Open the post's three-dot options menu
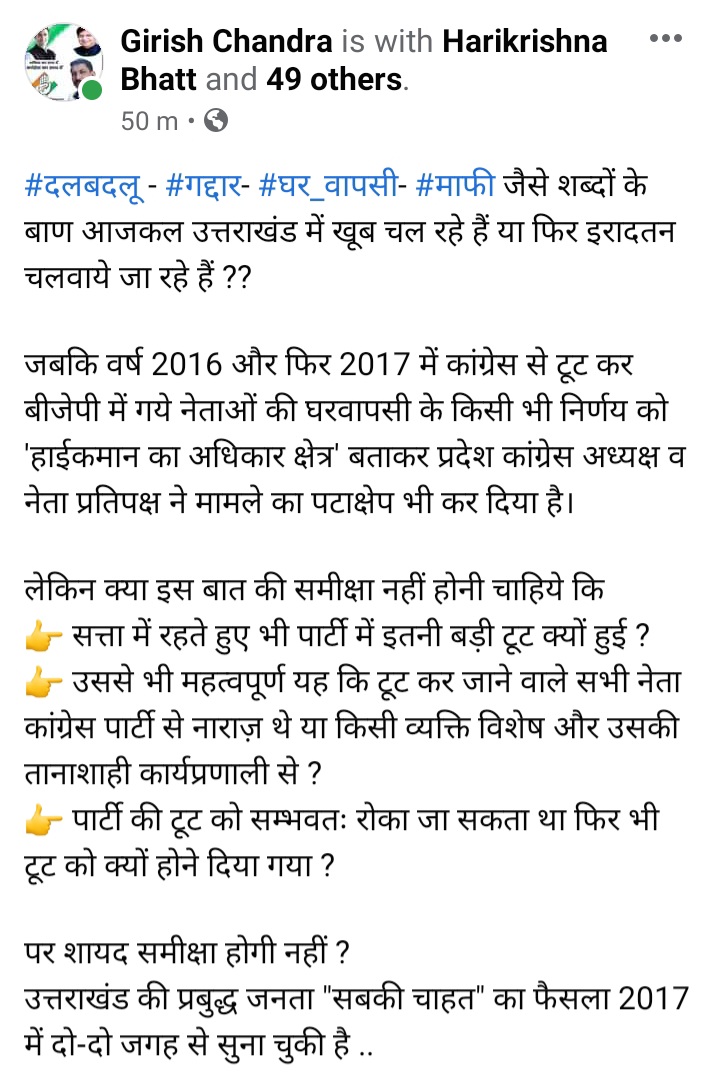 point(665,38)
